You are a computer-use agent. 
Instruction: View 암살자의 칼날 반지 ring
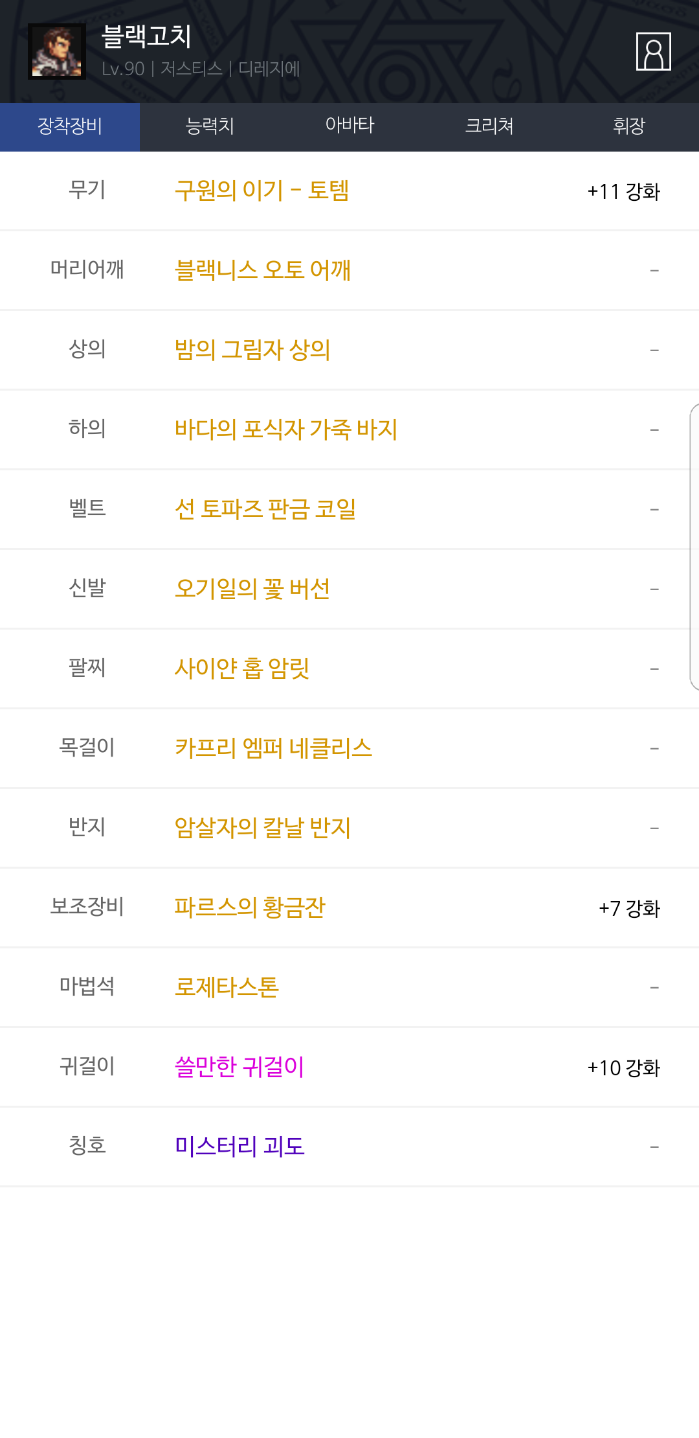pos(263,828)
